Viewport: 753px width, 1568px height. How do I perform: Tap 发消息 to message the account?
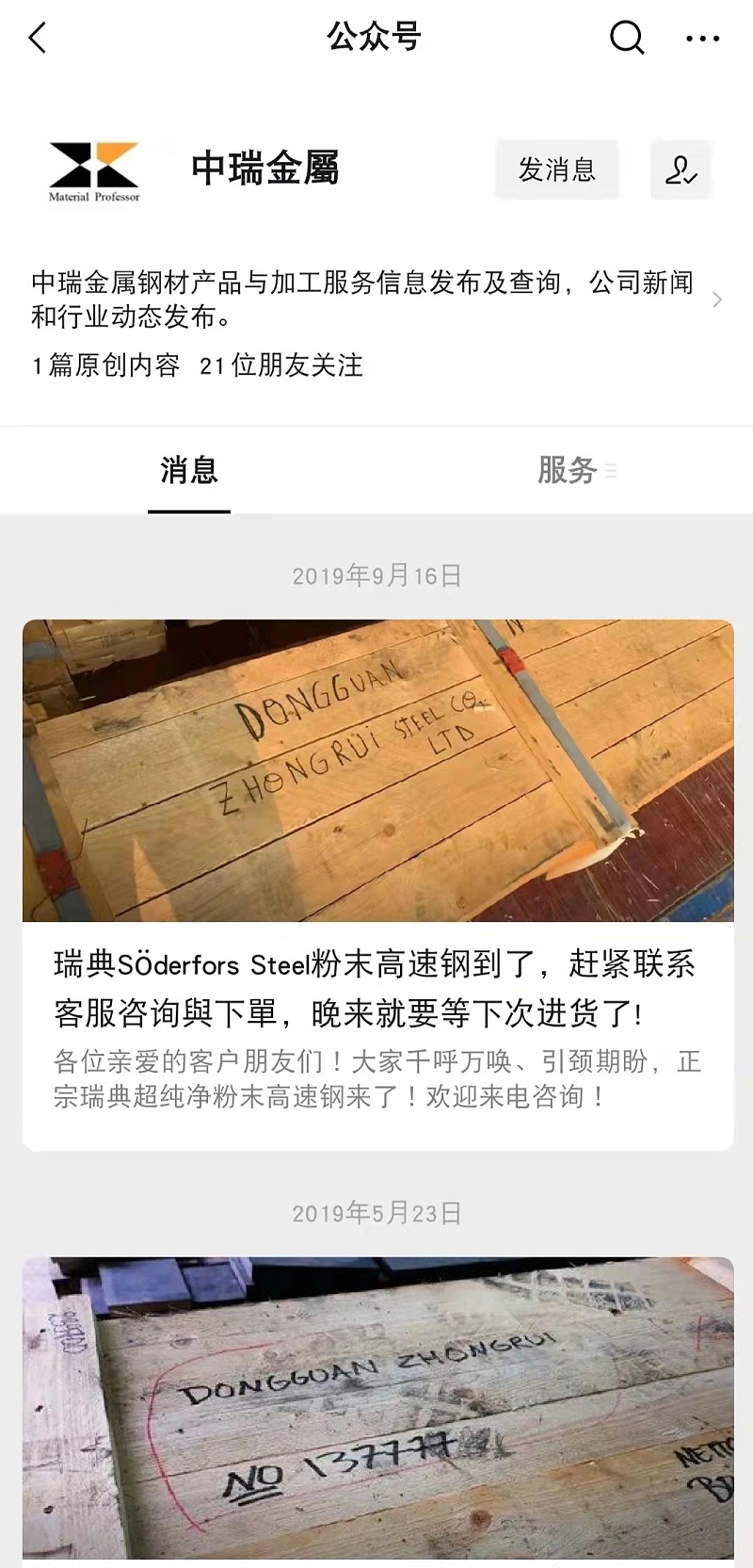pos(556,170)
